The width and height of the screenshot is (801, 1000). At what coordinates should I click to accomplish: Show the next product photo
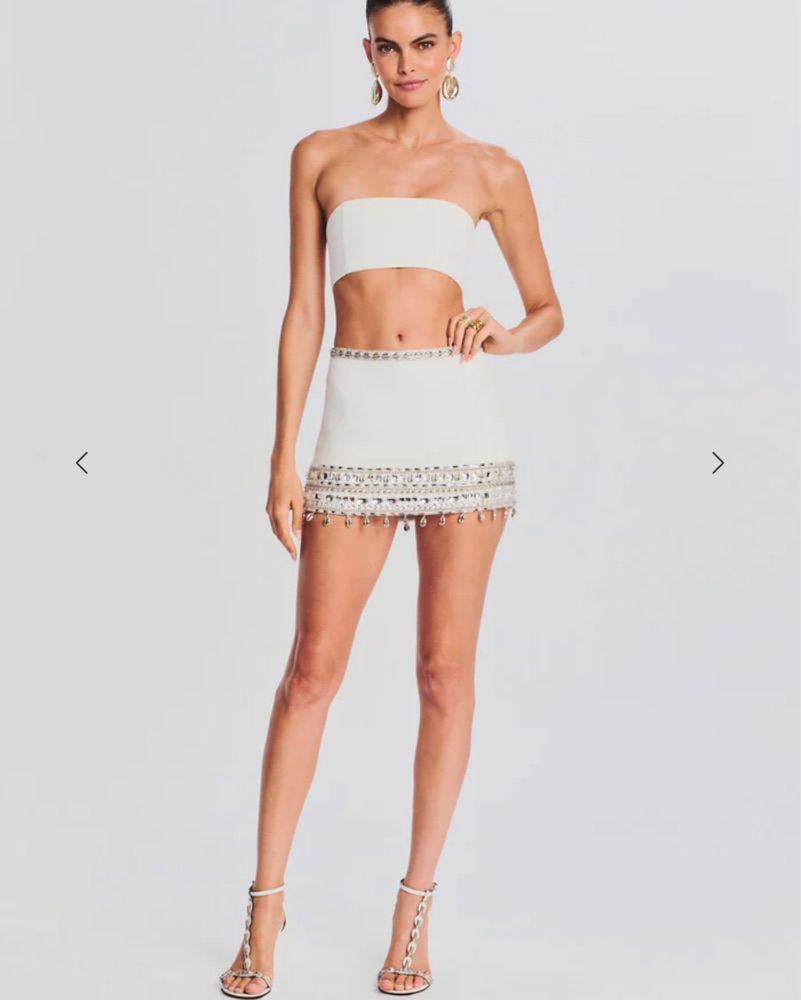pos(717,463)
